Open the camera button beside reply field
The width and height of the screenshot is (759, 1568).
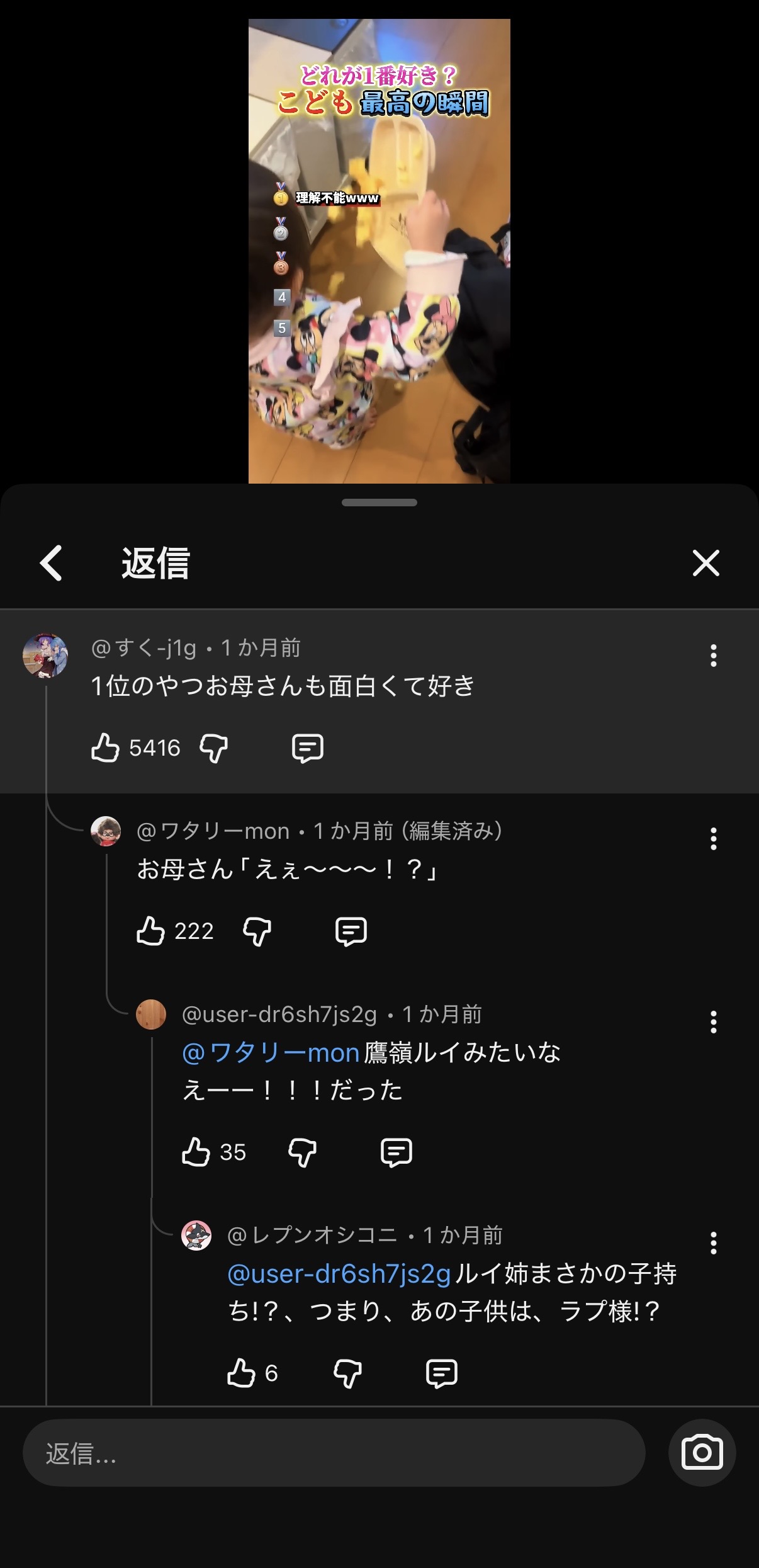click(x=702, y=1453)
